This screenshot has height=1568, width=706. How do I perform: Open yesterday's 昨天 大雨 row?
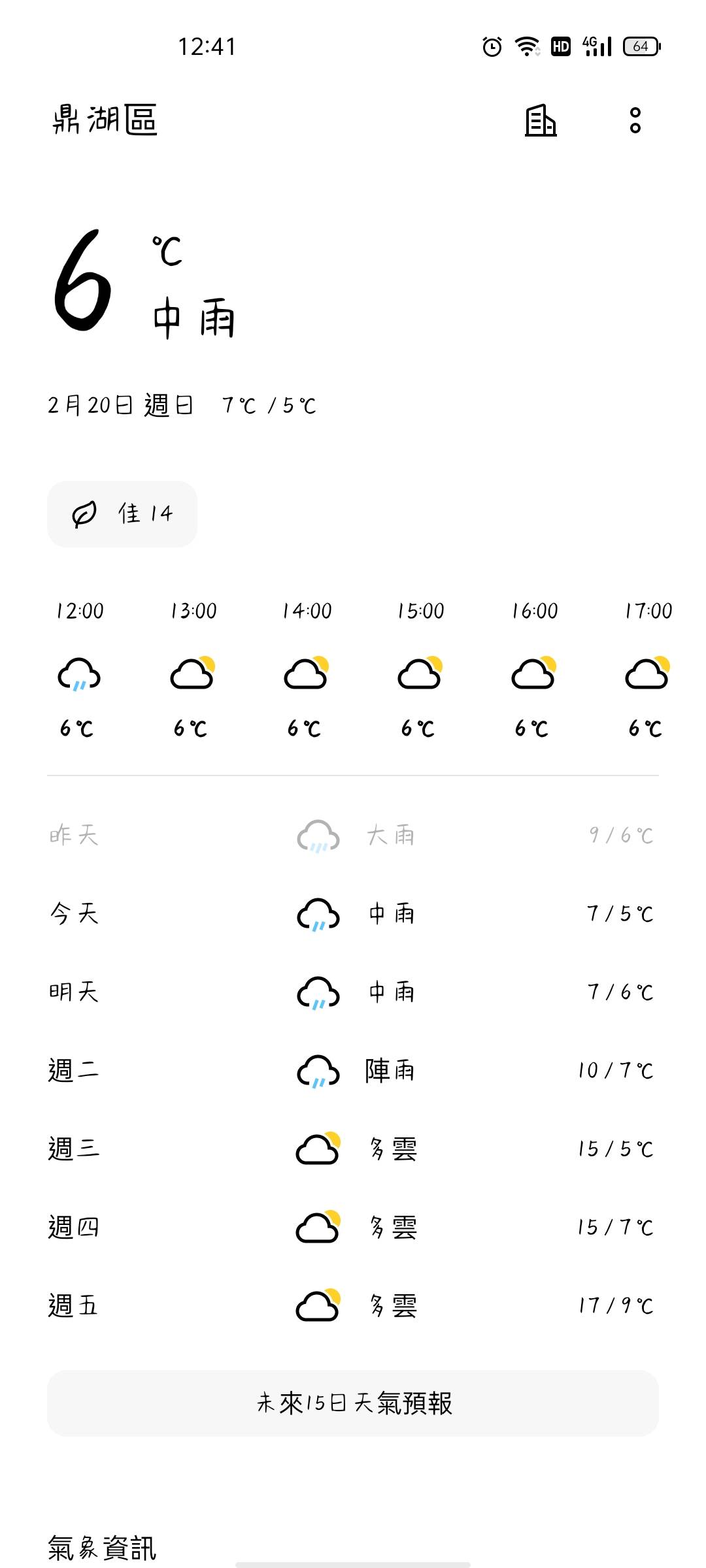(353, 835)
